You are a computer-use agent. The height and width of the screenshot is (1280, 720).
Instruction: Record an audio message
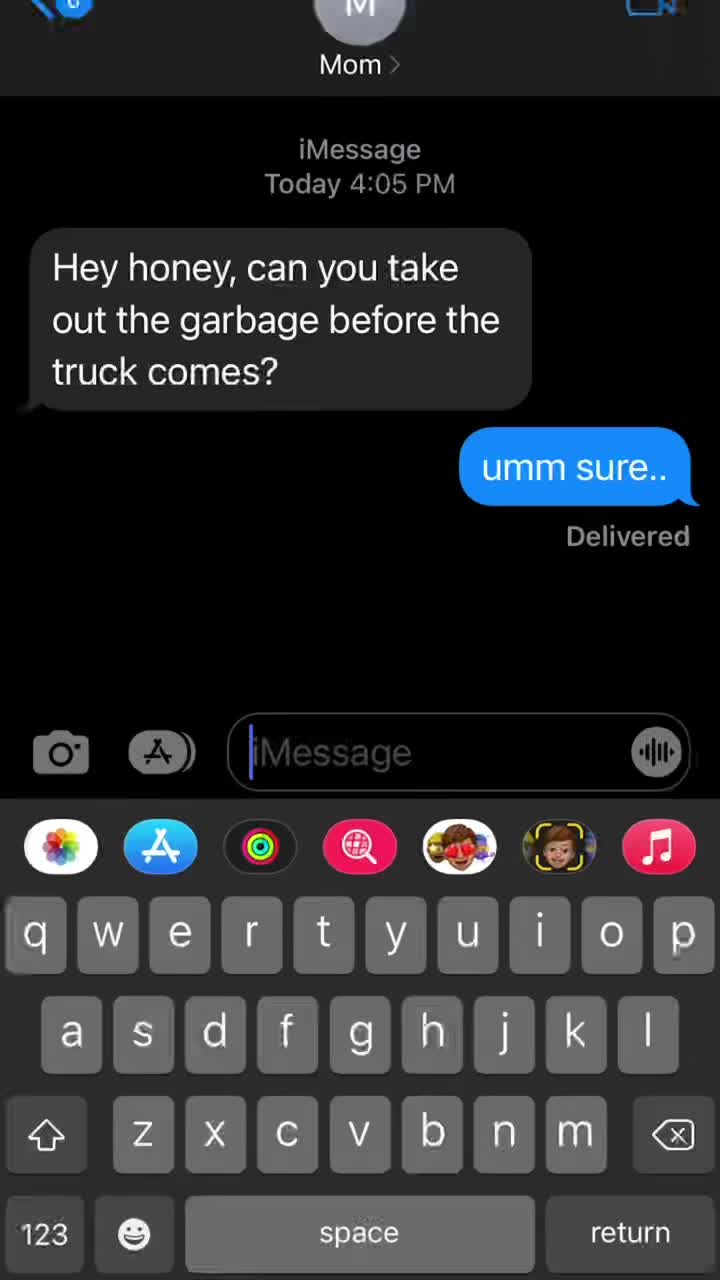tap(656, 753)
